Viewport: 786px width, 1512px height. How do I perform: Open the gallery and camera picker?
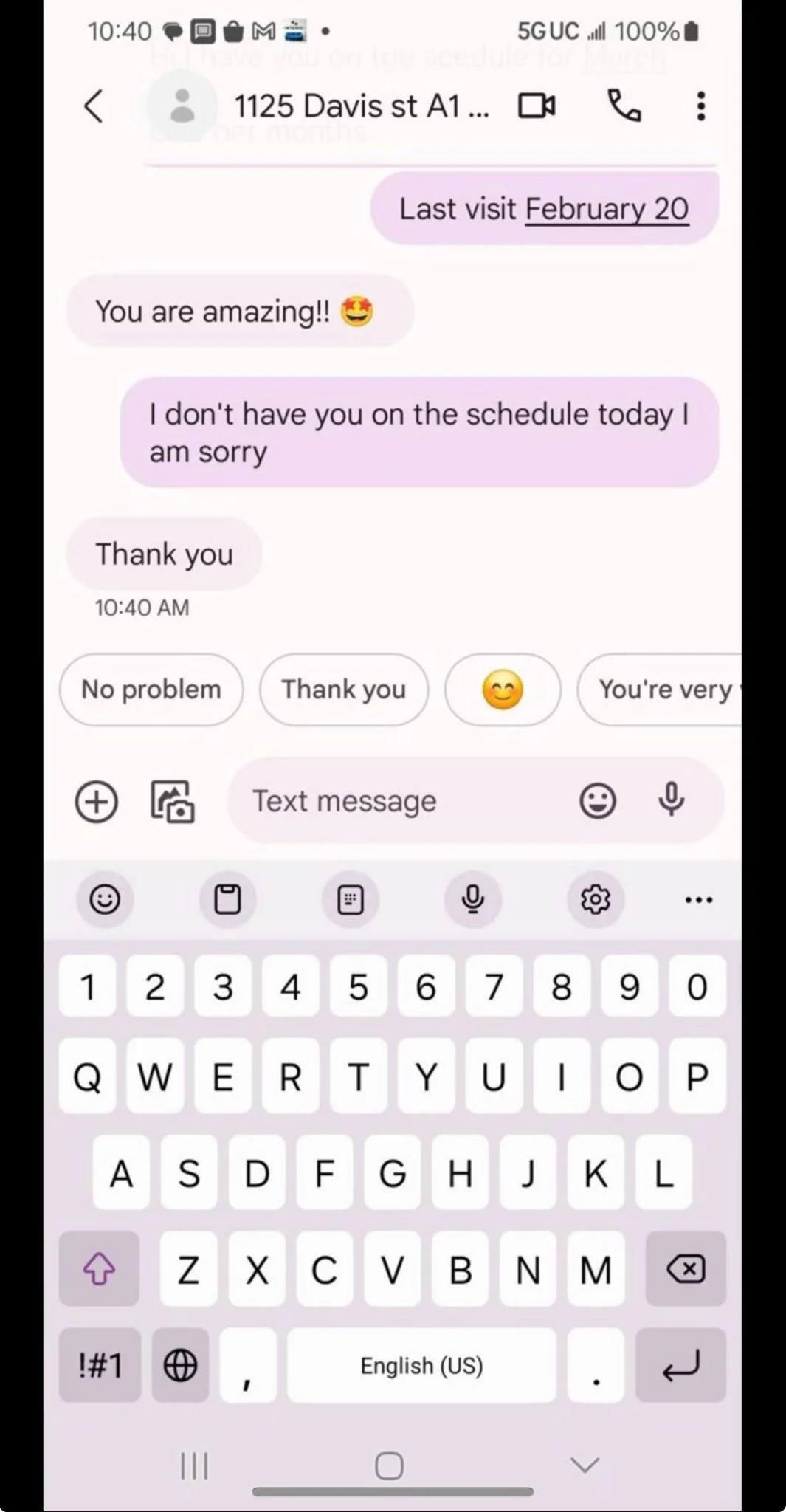coord(173,801)
